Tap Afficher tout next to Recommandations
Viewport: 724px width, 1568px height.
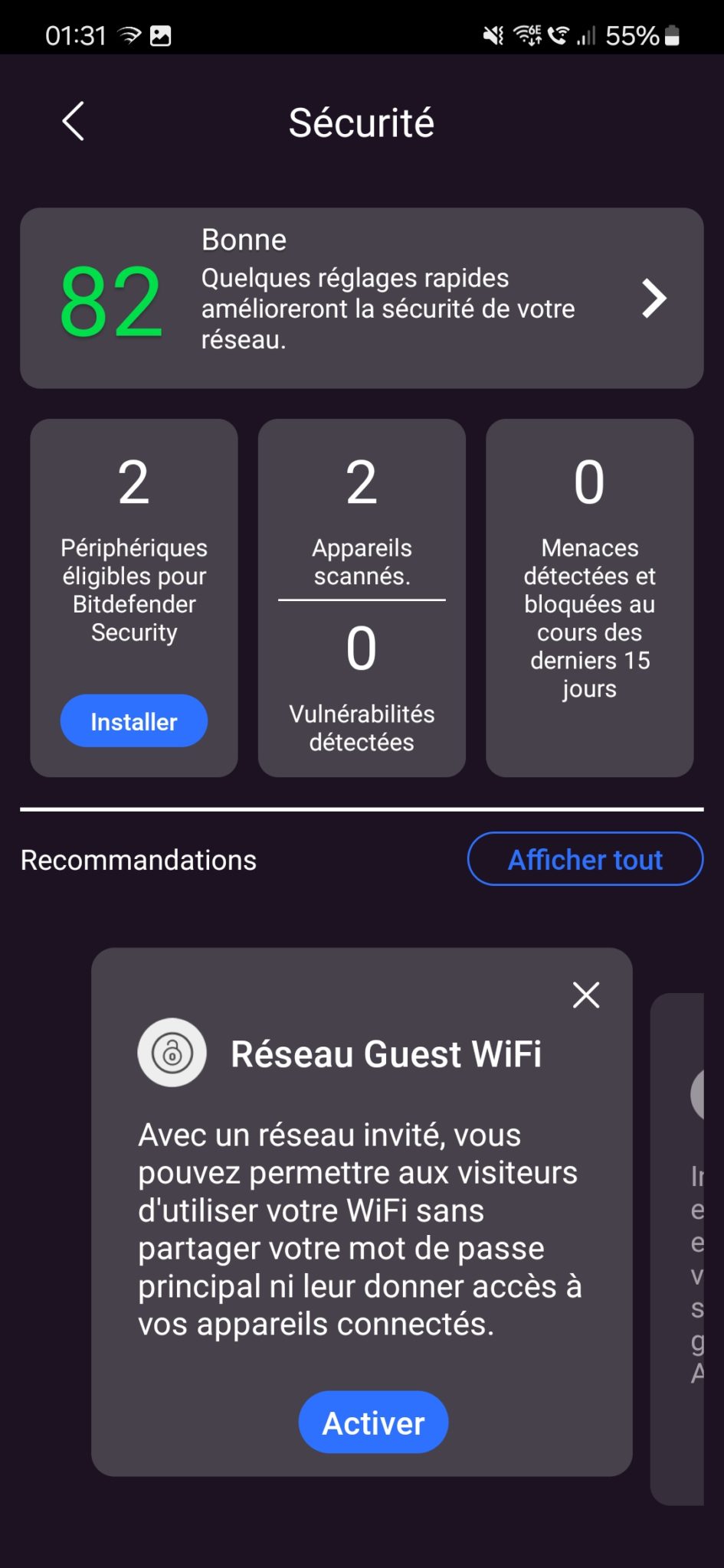pos(585,859)
